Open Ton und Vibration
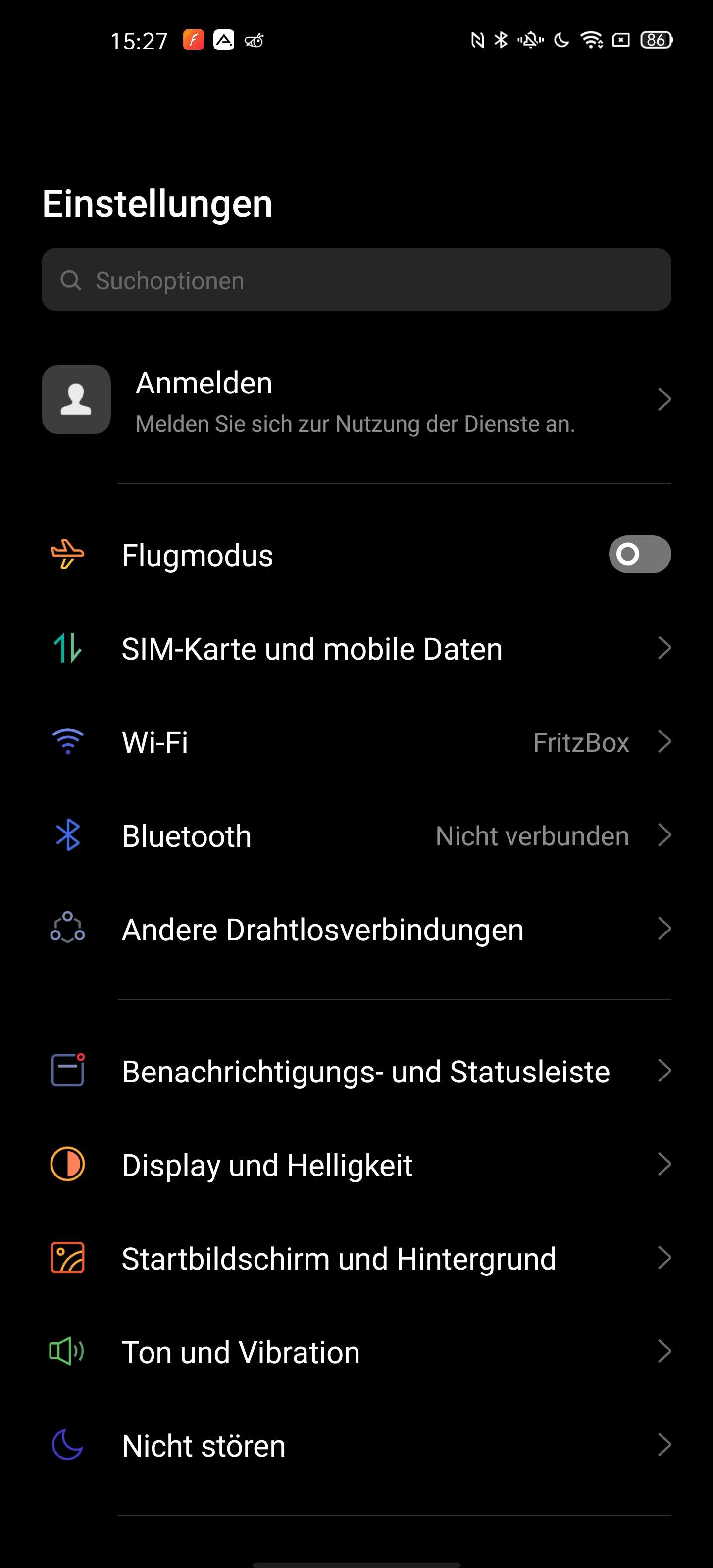The width and height of the screenshot is (713, 1568). (x=356, y=1351)
